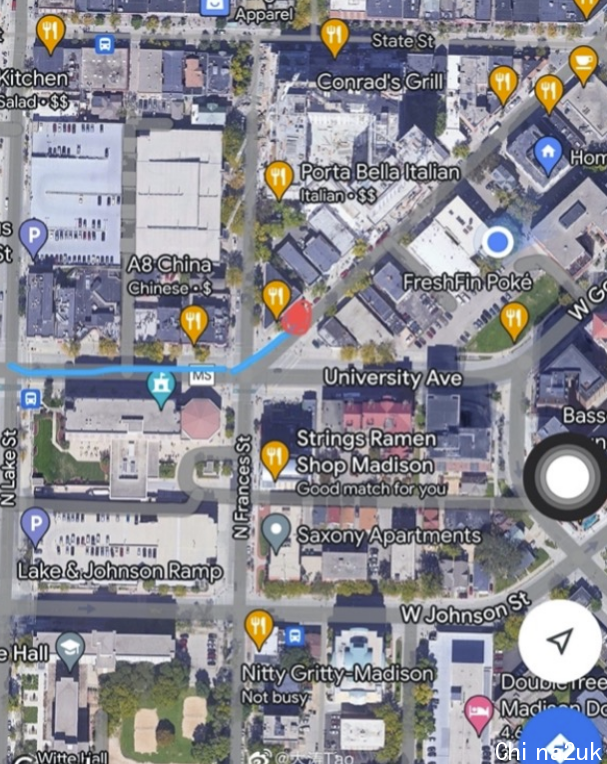Select the blue Home pin
The width and height of the screenshot is (607, 764).
(546, 153)
